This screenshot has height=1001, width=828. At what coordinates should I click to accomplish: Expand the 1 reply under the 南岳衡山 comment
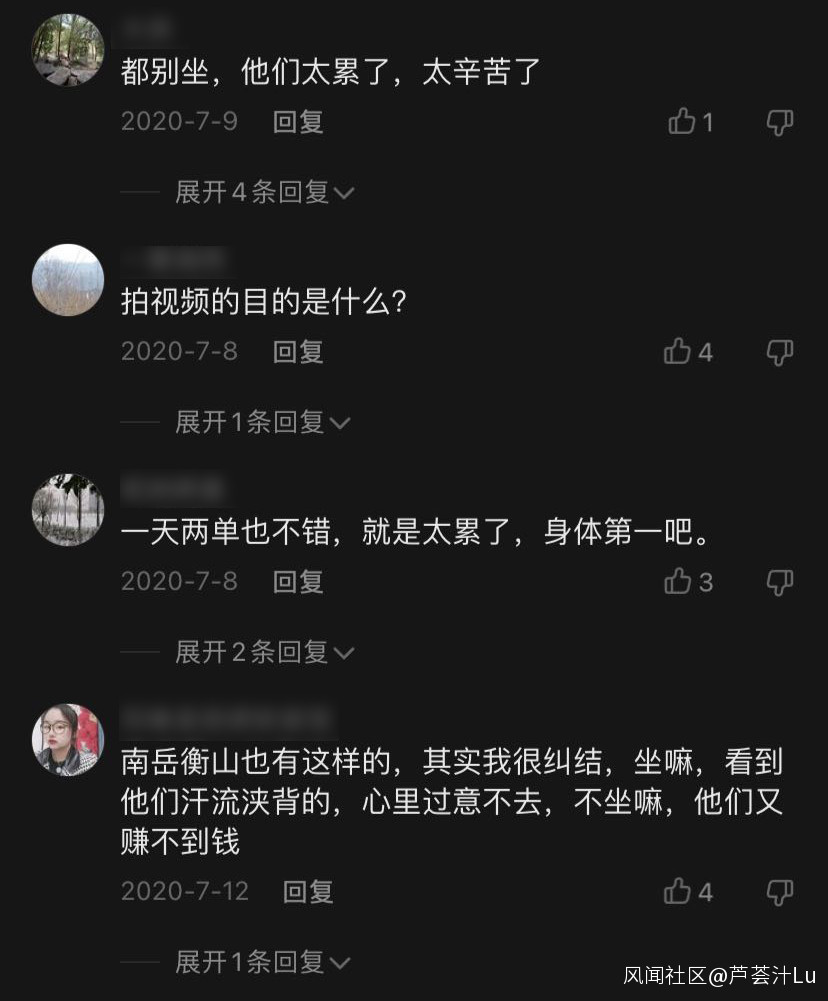(262, 962)
